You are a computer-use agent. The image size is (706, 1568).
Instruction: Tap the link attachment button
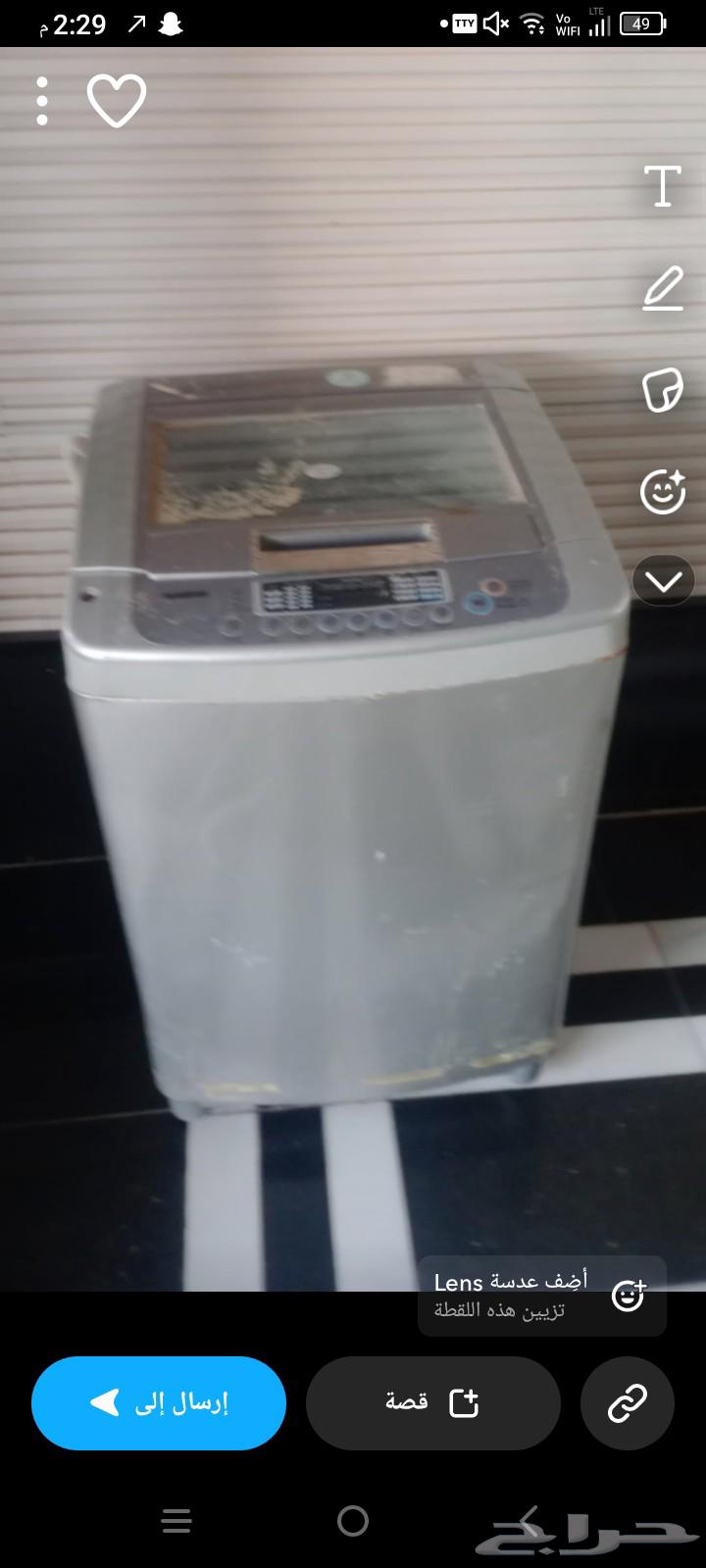click(x=628, y=1402)
